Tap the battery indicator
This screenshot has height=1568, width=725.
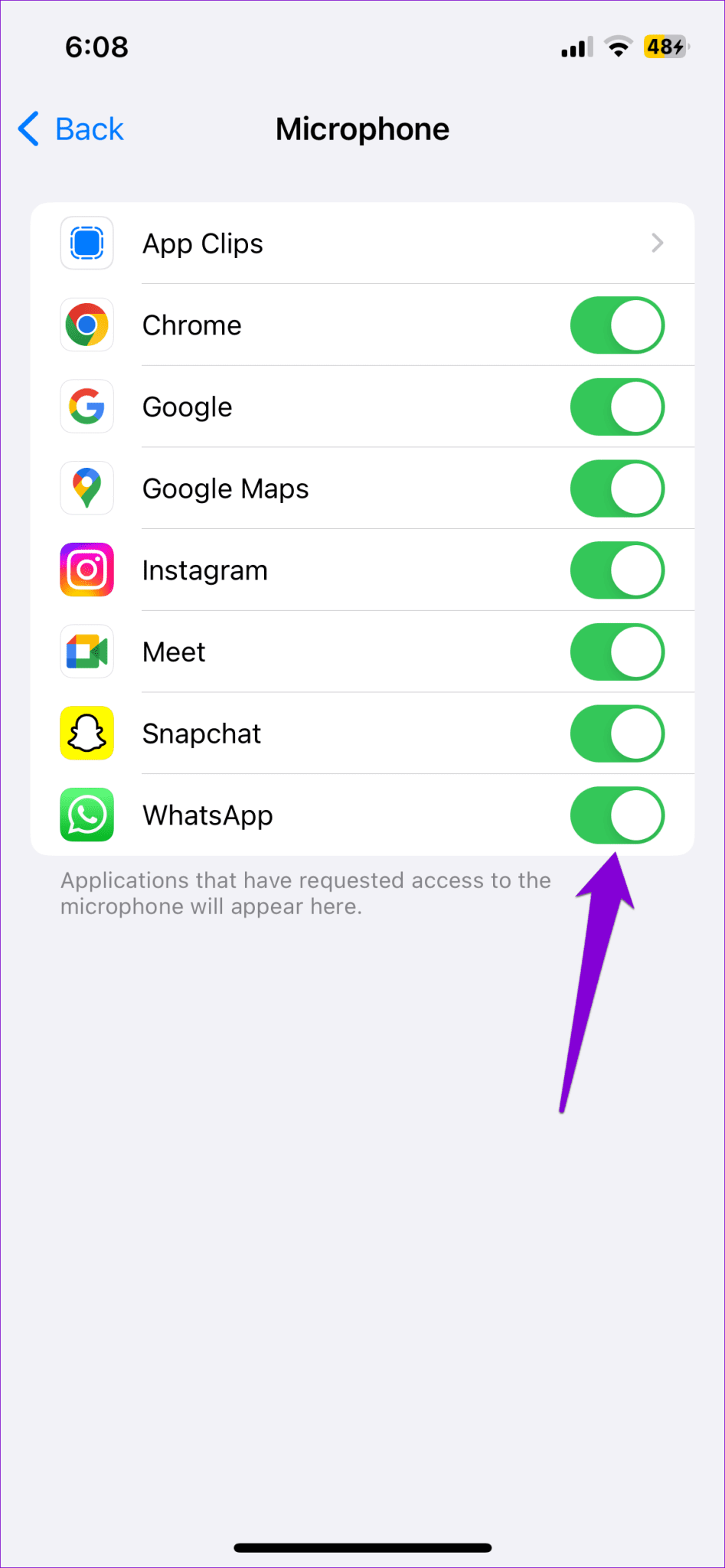[665, 47]
